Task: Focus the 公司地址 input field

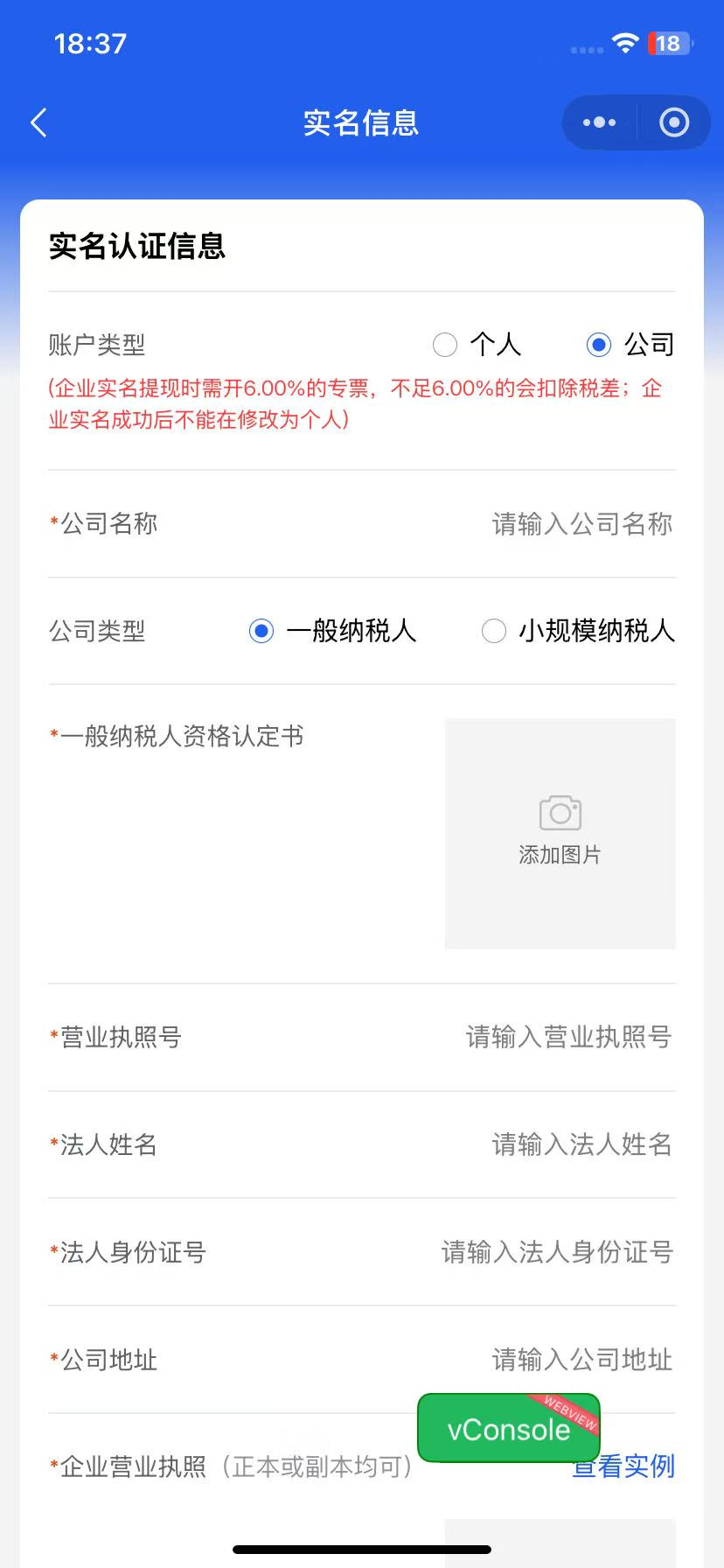Action: (581, 1360)
